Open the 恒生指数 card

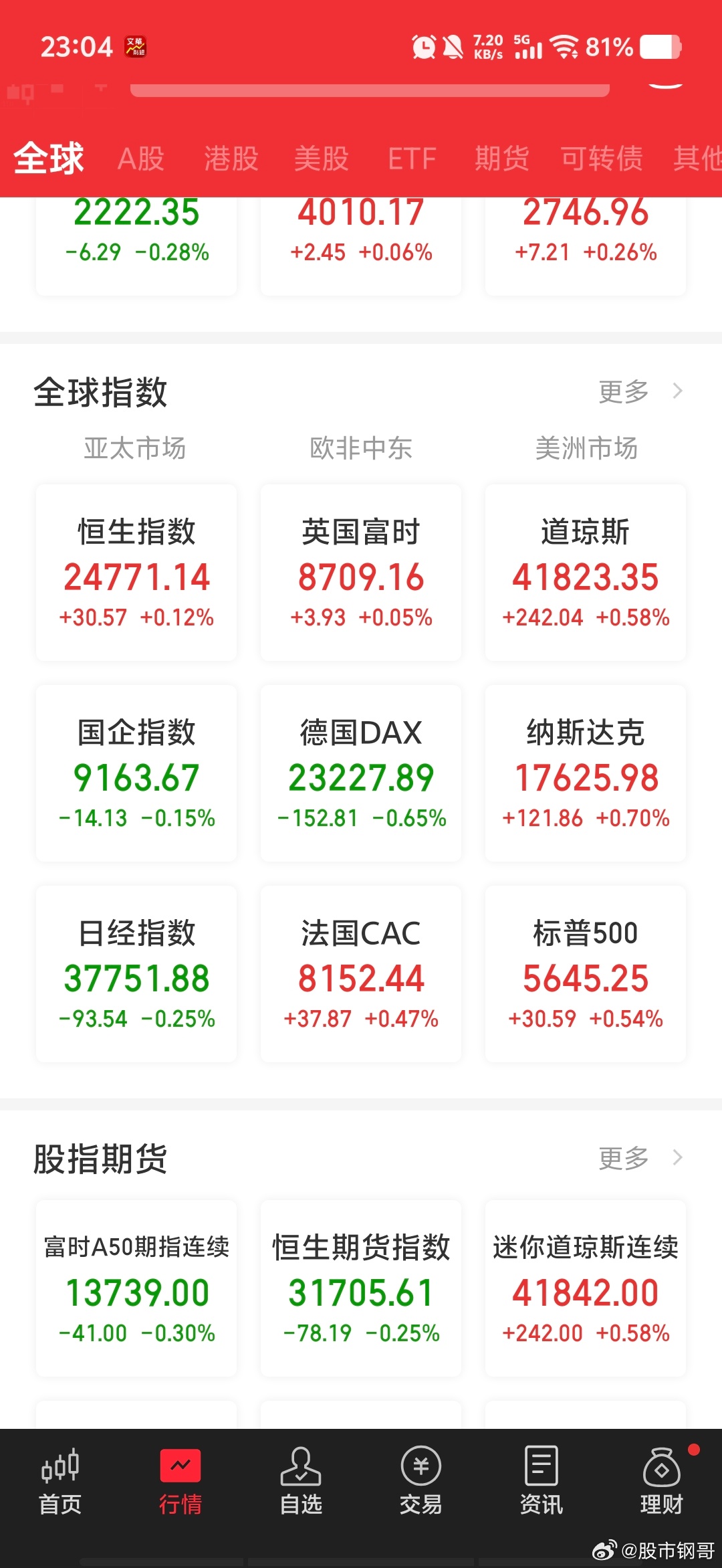pos(136,573)
